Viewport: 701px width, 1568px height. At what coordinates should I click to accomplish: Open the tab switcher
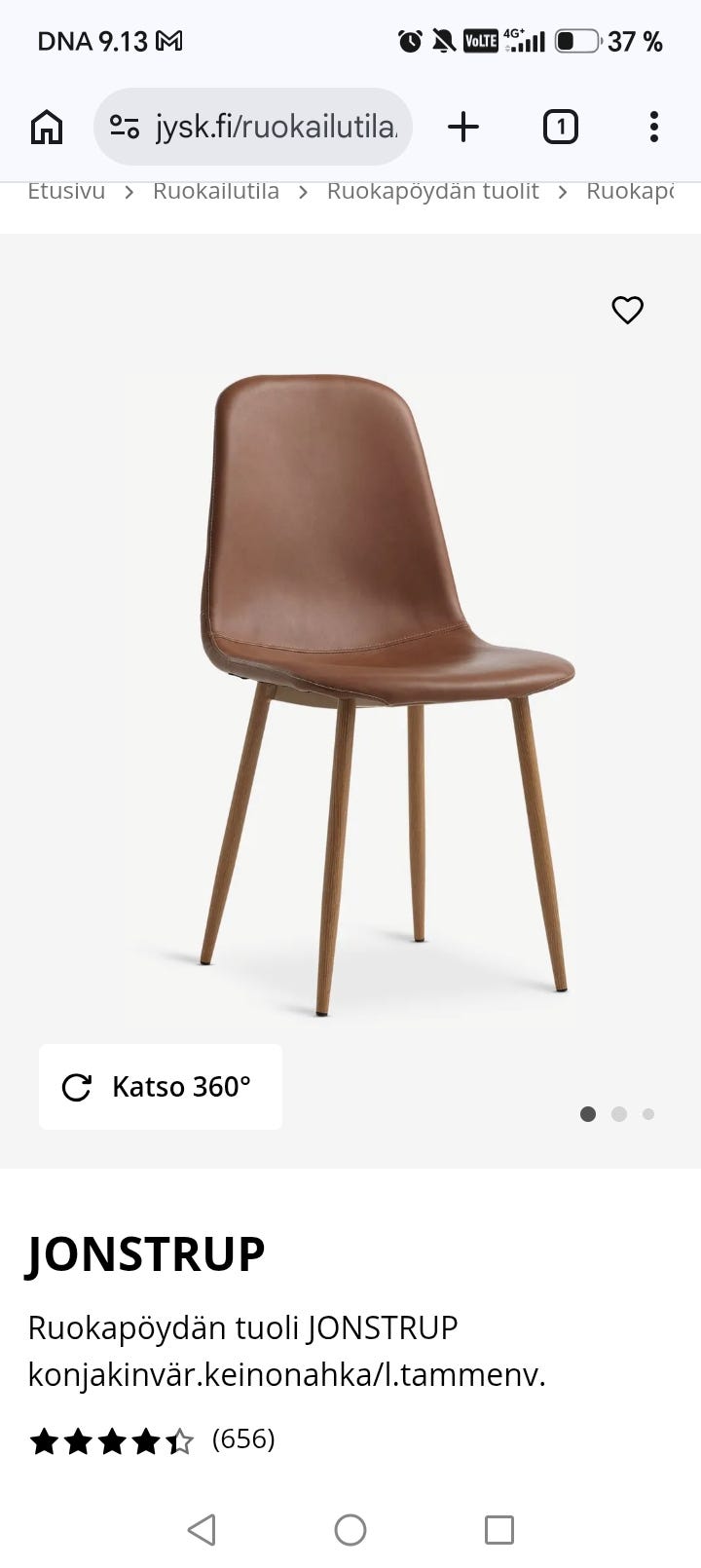click(560, 127)
